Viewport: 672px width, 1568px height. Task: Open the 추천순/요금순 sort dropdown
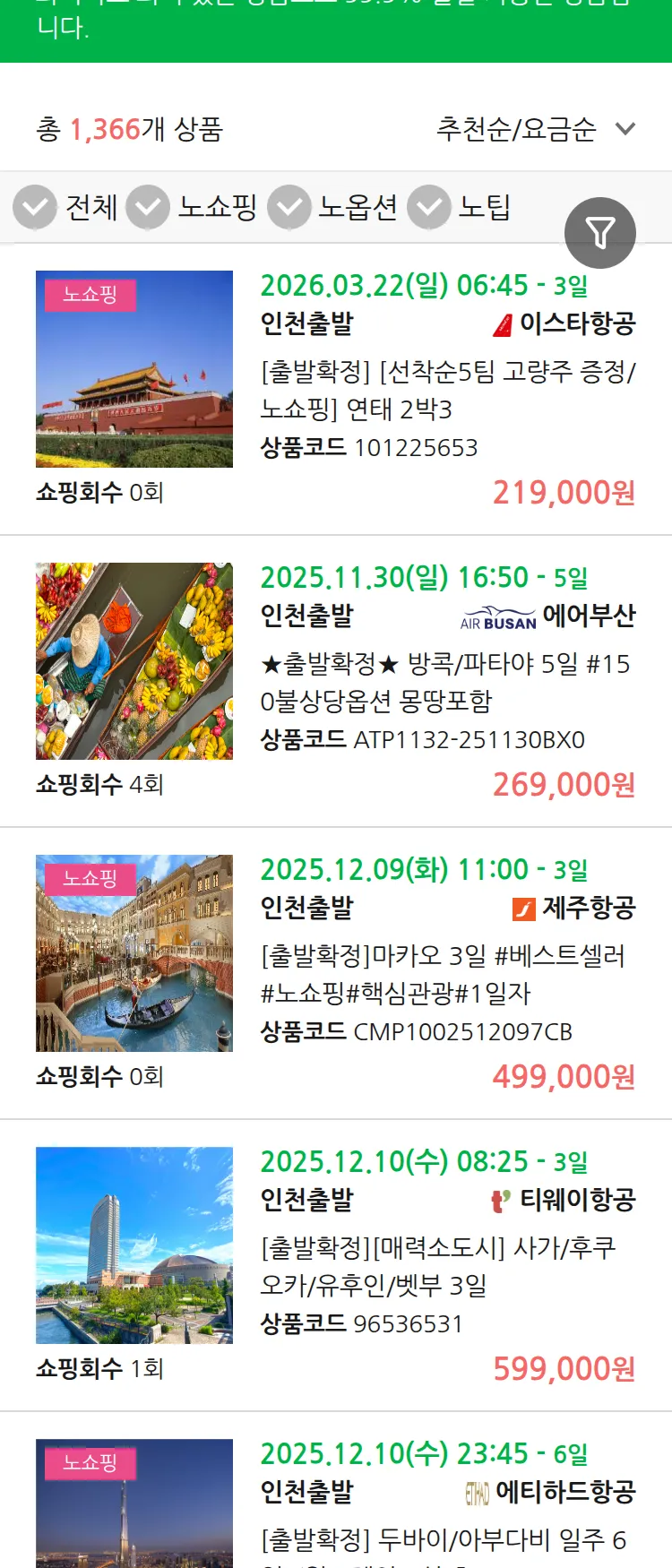coord(515,128)
